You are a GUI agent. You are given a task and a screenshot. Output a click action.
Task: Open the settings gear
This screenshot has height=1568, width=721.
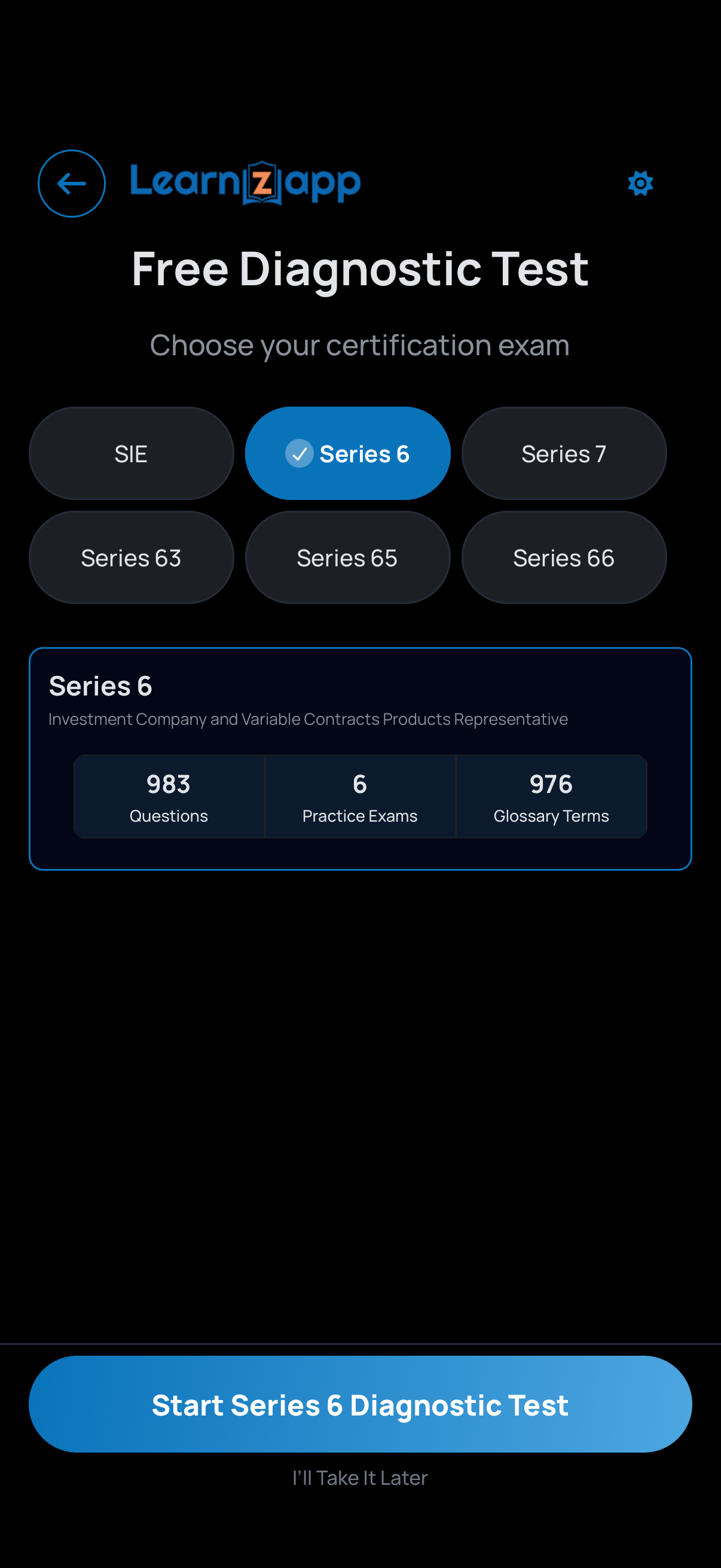coord(640,183)
